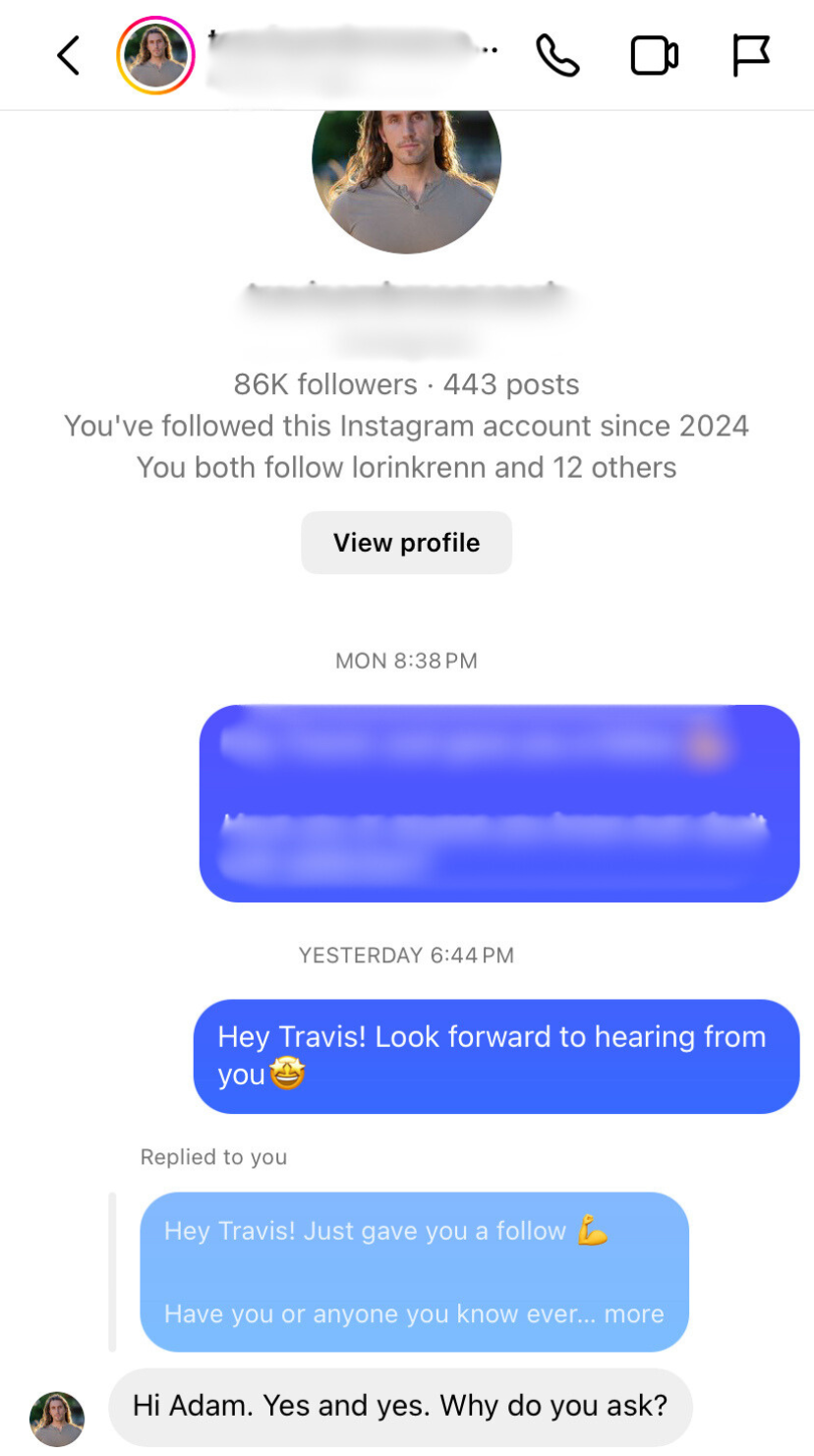
Task: Tap the small avatar beside reply
Action: pos(57,1418)
